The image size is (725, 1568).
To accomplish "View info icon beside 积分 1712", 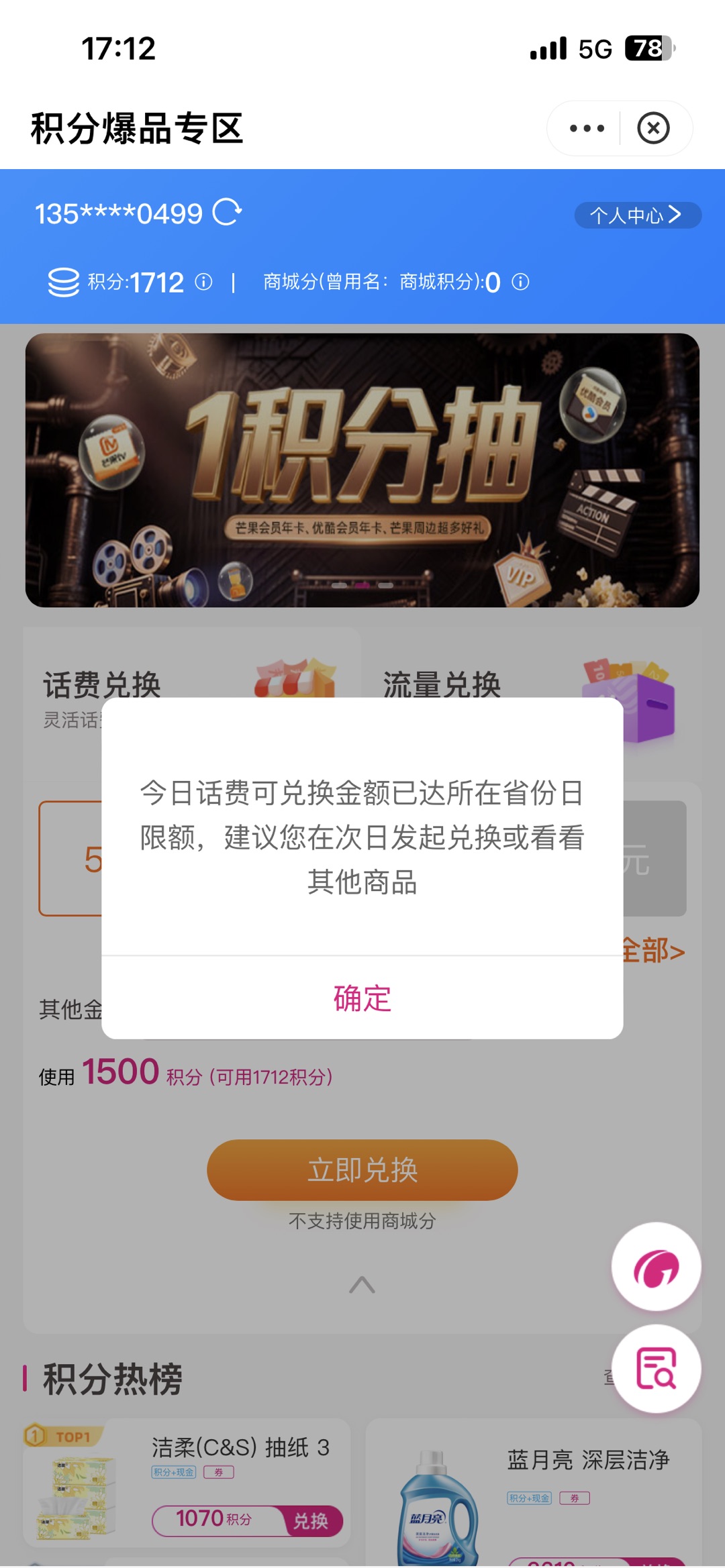I will [204, 282].
